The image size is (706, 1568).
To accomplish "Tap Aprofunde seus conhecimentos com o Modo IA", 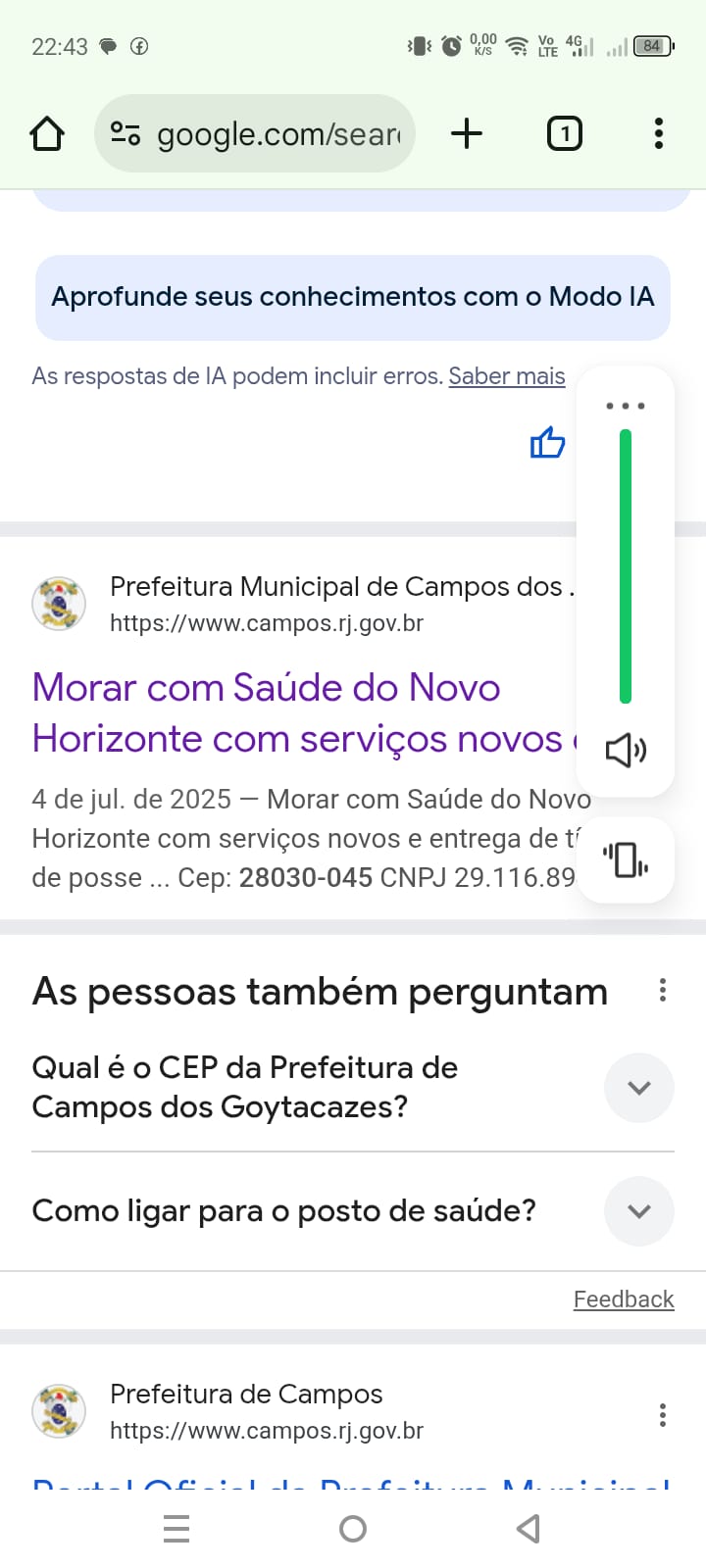I will click(353, 297).
